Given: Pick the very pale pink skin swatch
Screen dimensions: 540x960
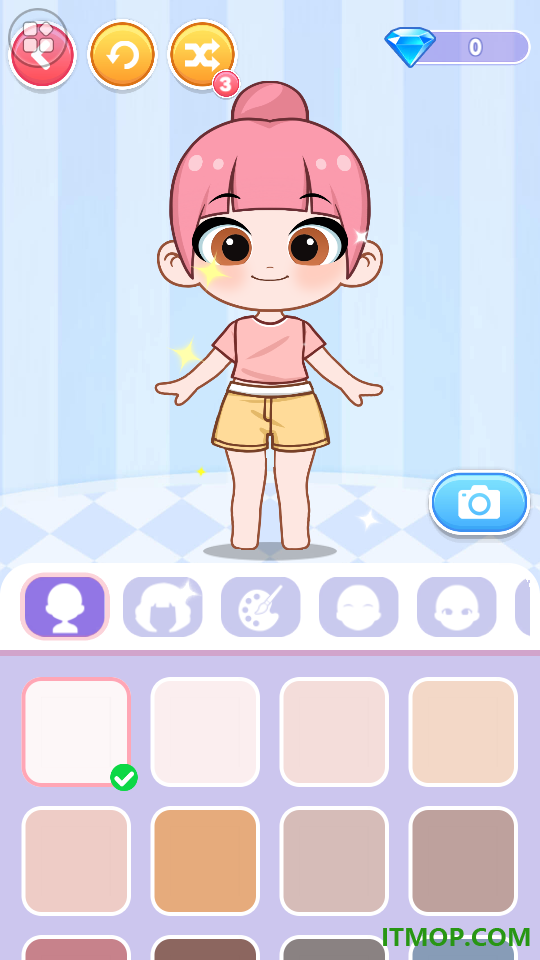Looking at the screenshot, I should tap(205, 732).
